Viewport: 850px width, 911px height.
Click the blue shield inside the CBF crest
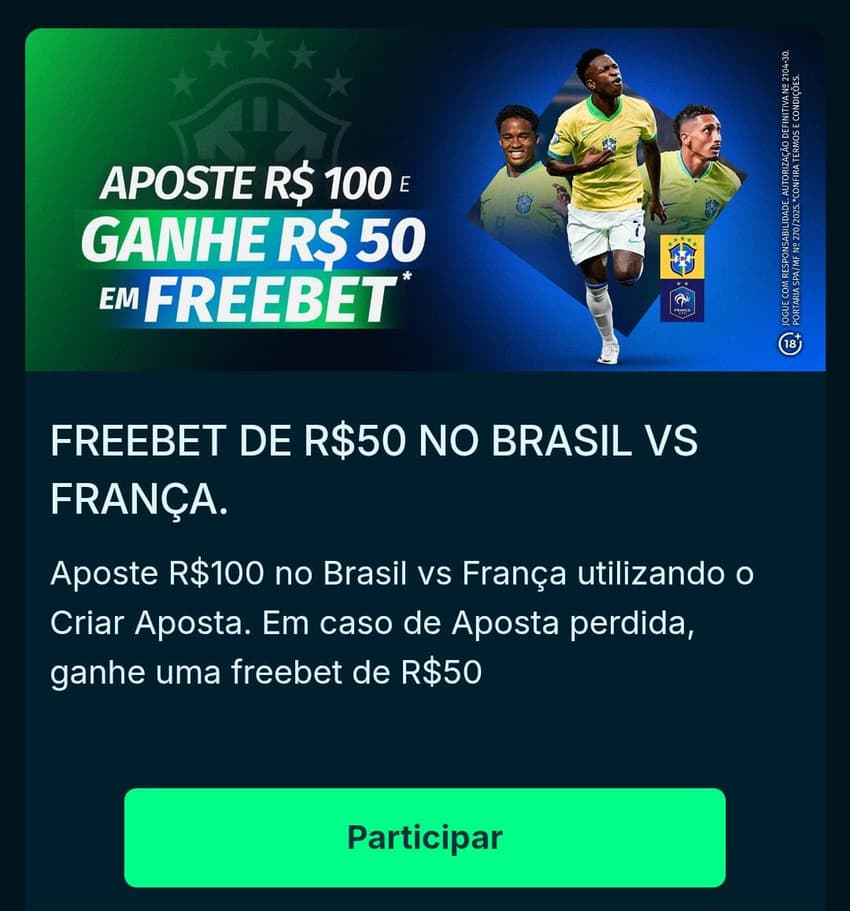(x=681, y=258)
